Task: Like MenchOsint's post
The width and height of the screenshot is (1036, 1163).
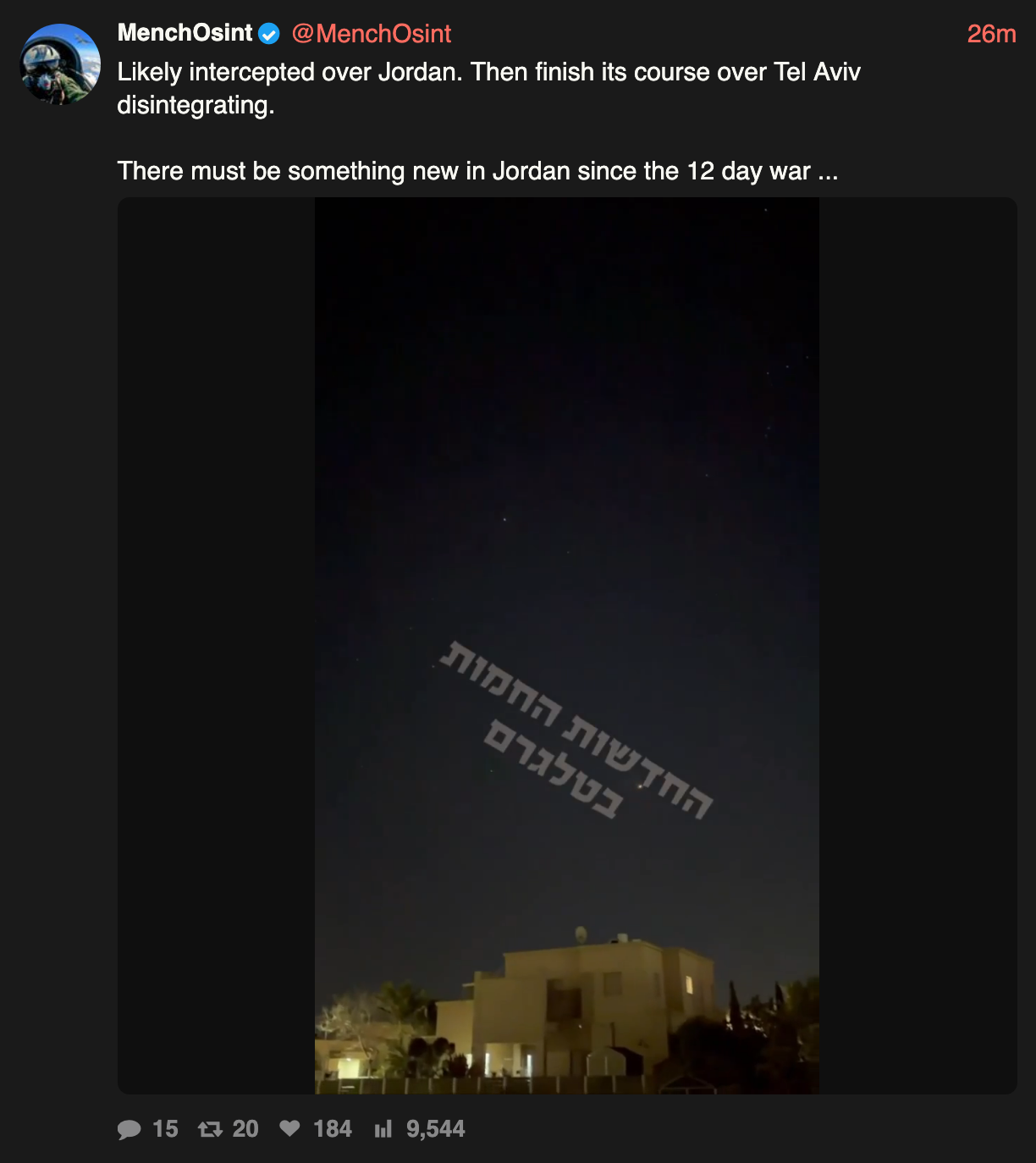Action: pyautogui.click(x=290, y=1128)
